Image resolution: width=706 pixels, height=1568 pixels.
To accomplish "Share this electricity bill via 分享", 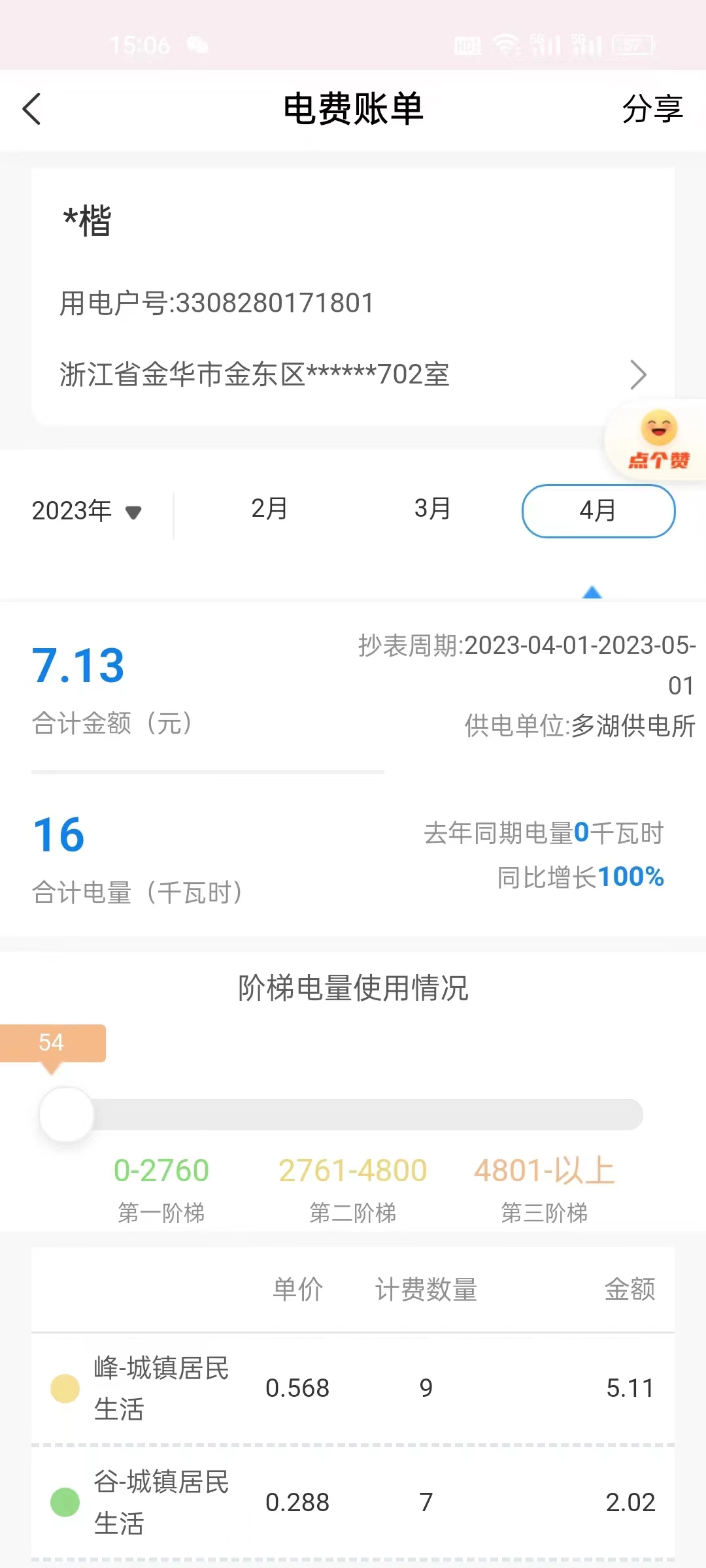I will [652, 108].
